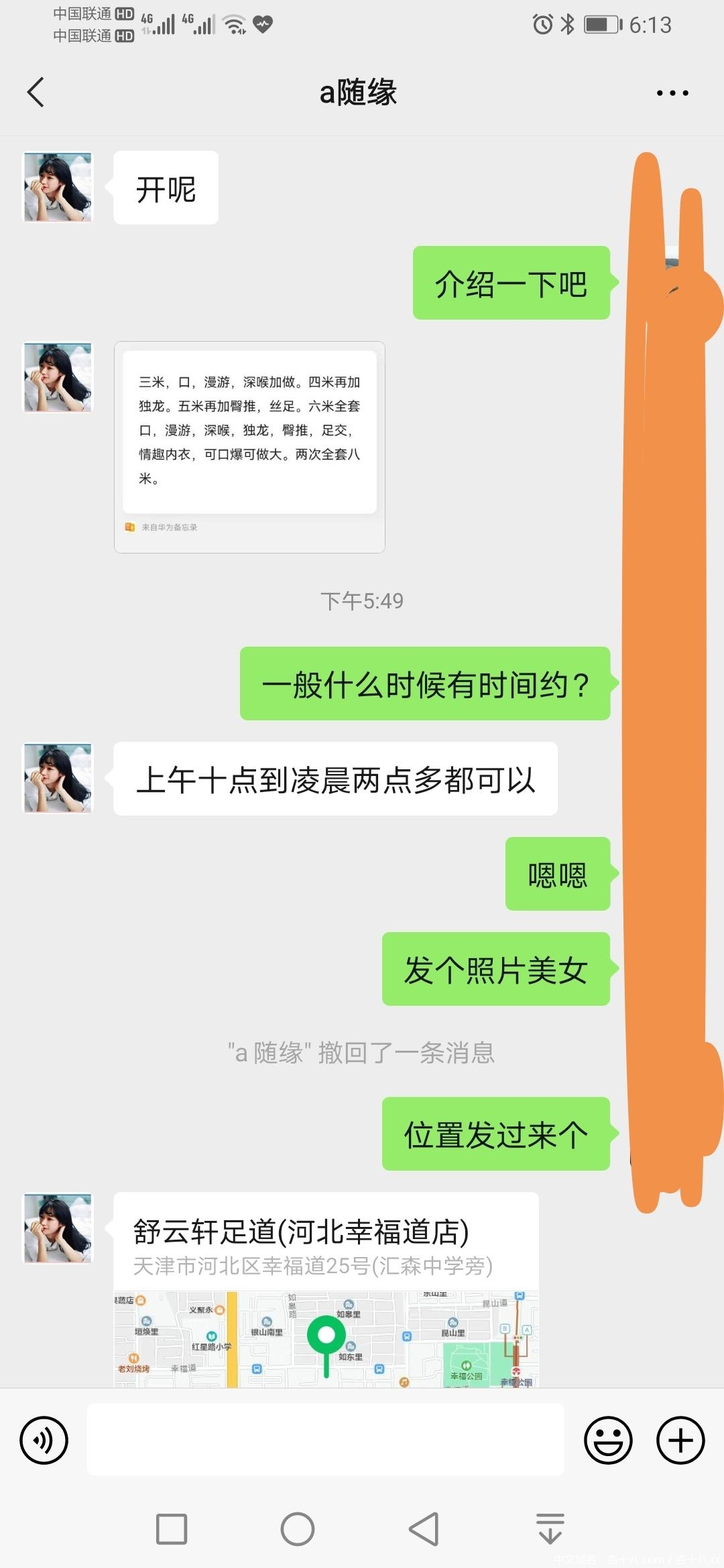The height and width of the screenshot is (1568, 724).
Task: Go to the system home screen
Action: tap(298, 1529)
